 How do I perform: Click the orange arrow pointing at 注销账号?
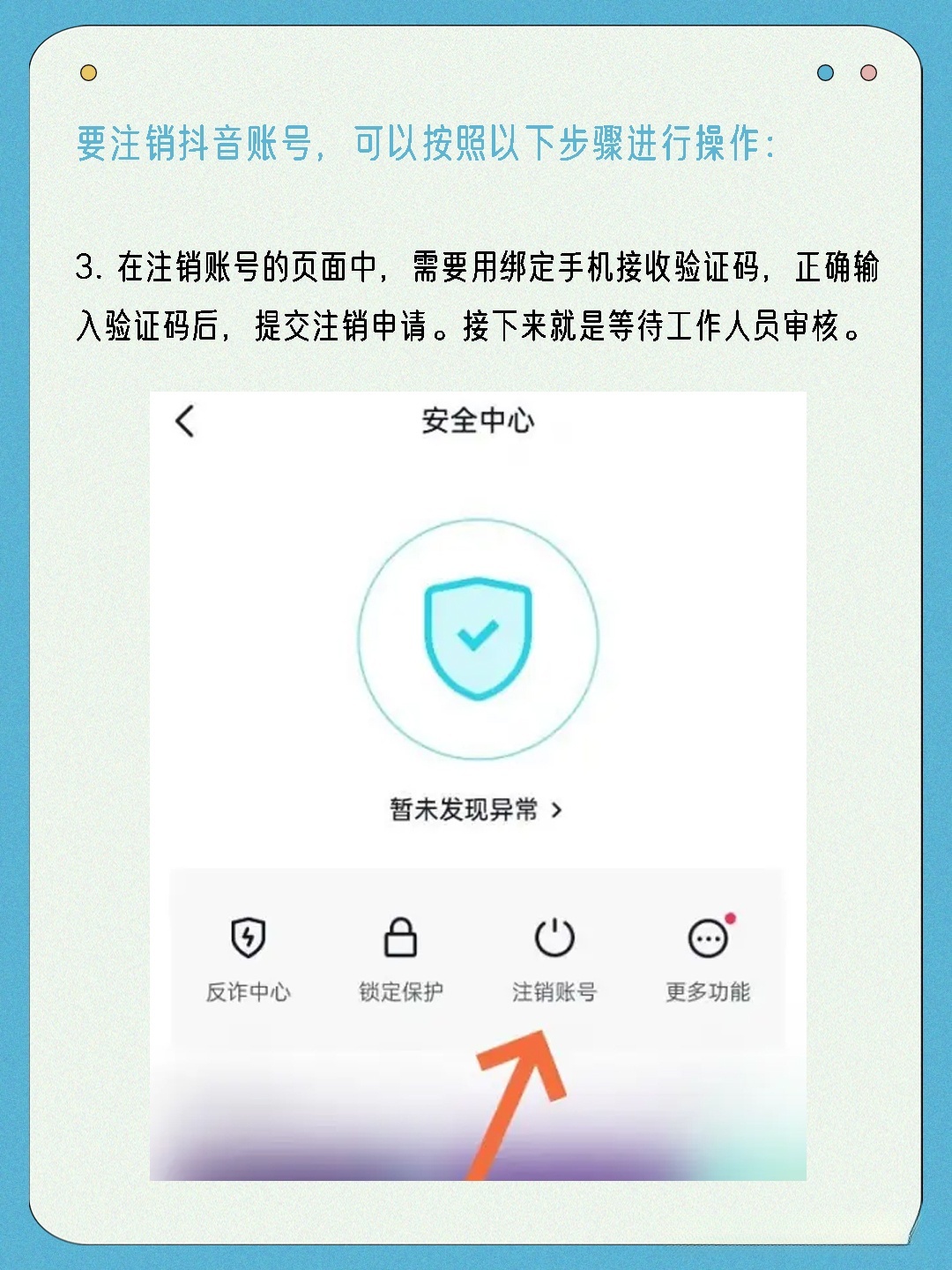(511, 1102)
